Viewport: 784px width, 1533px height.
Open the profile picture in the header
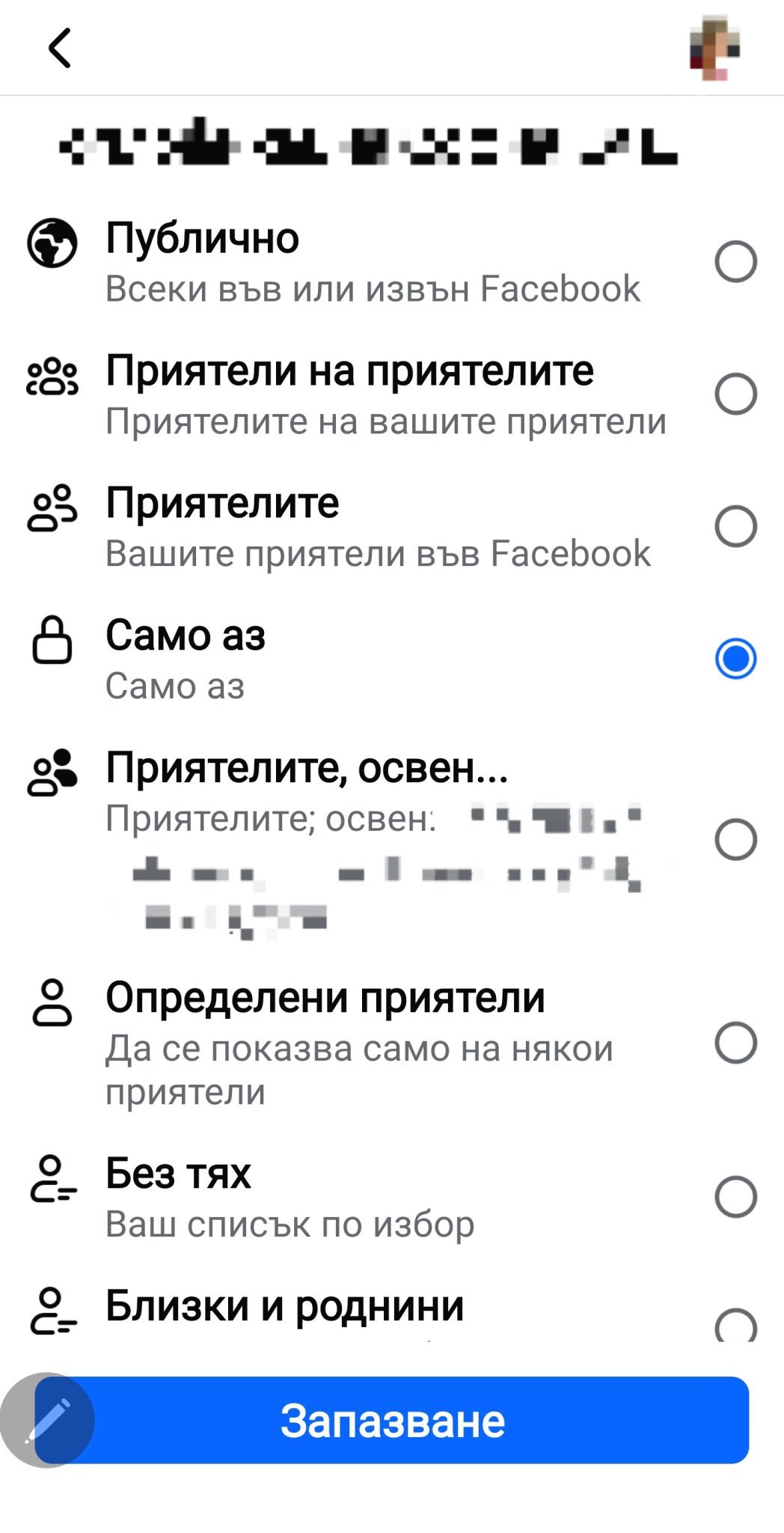coord(714,48)
